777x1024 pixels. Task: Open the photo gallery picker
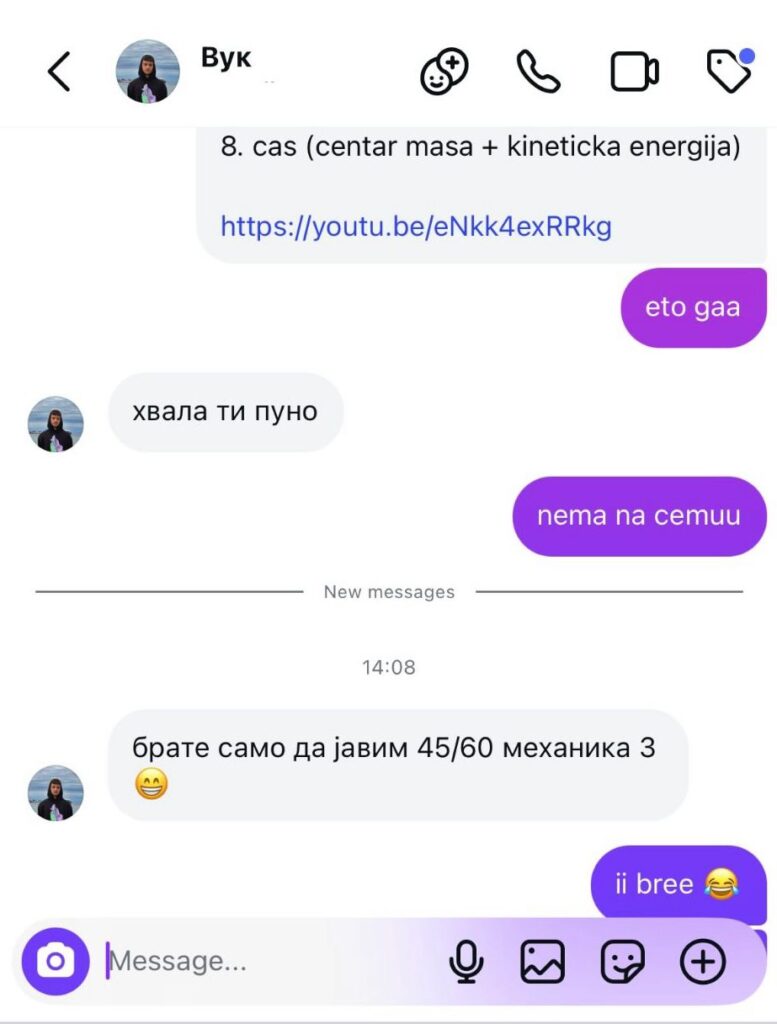[x=543, y=962]
